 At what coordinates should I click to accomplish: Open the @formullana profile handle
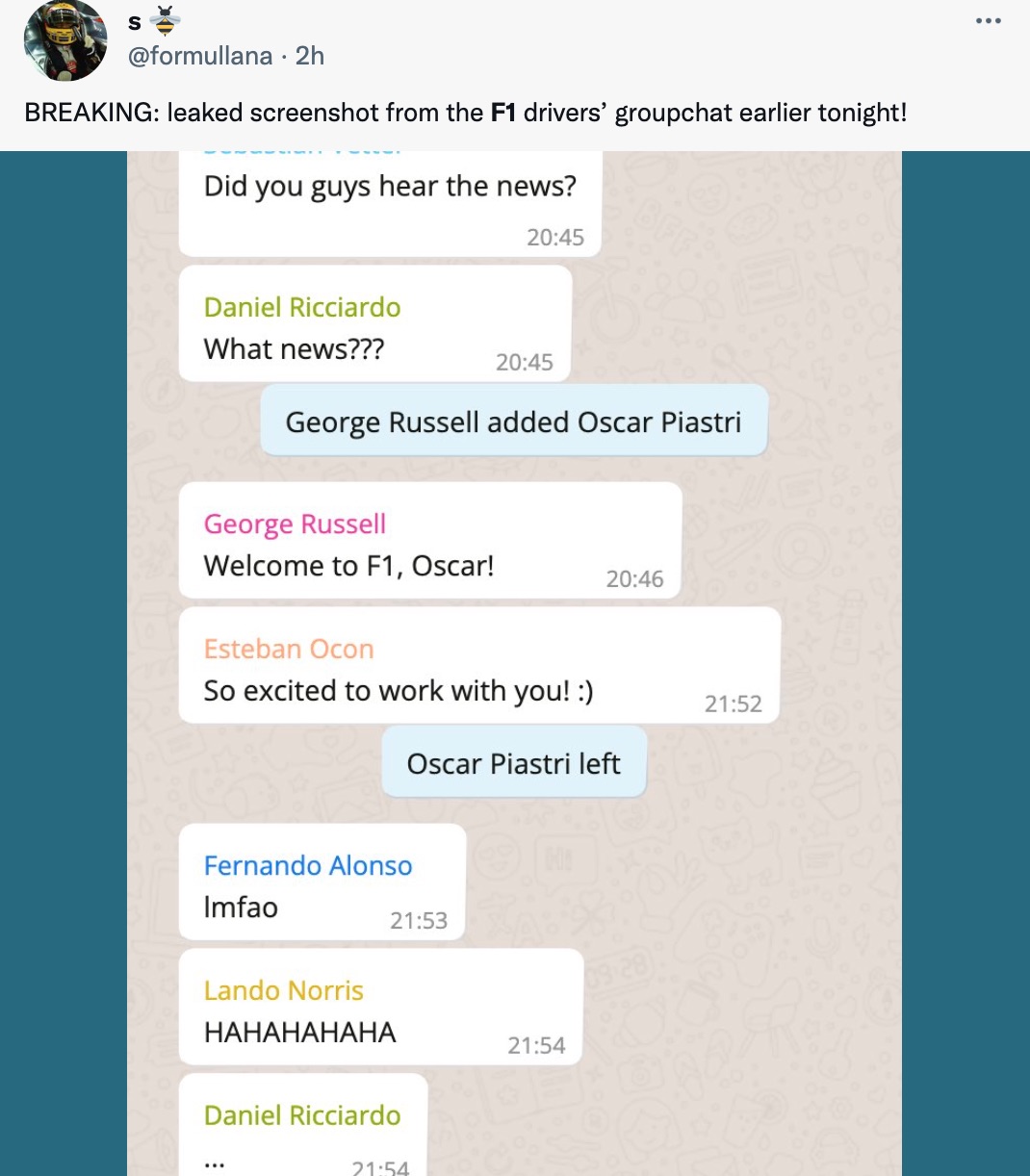200,56
